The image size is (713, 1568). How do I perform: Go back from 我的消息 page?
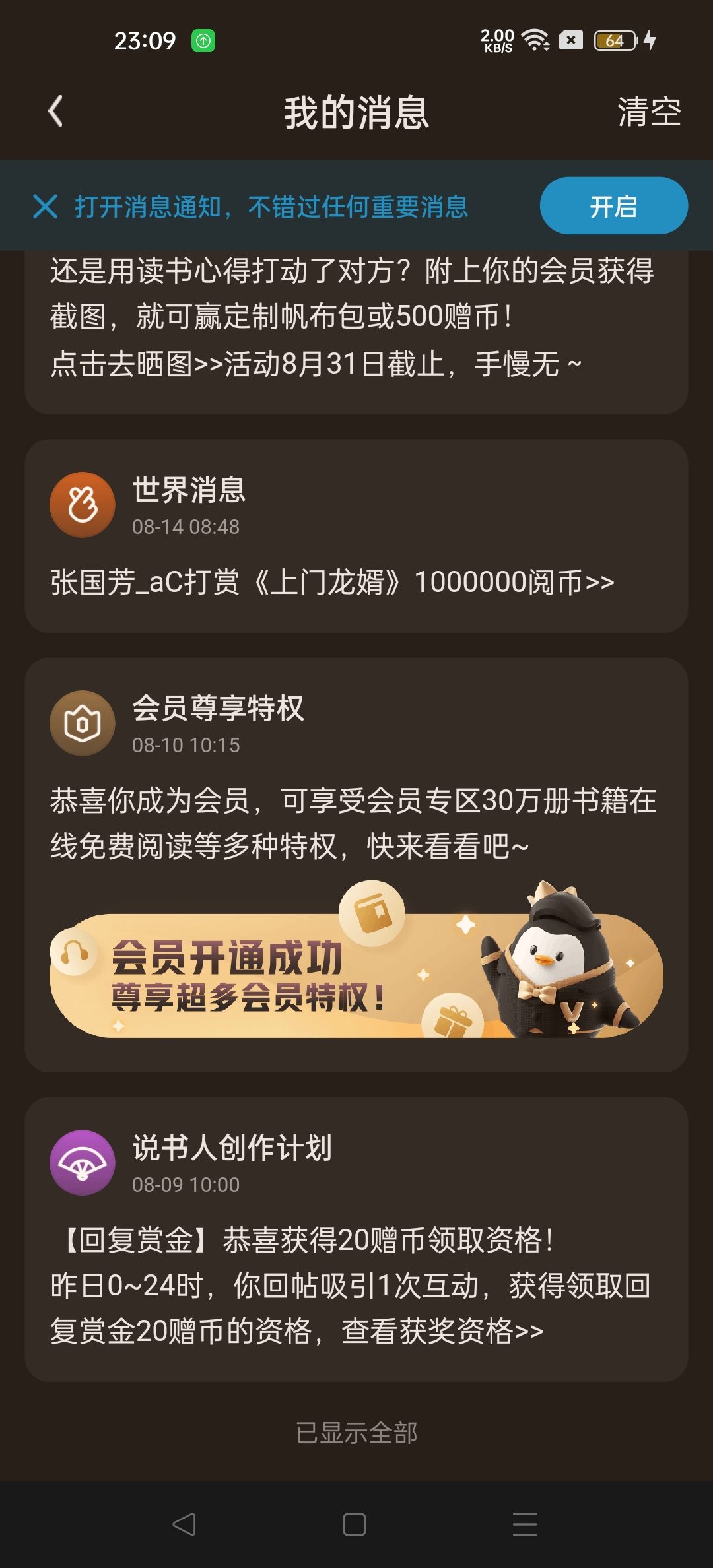click(x=56, y=112)
